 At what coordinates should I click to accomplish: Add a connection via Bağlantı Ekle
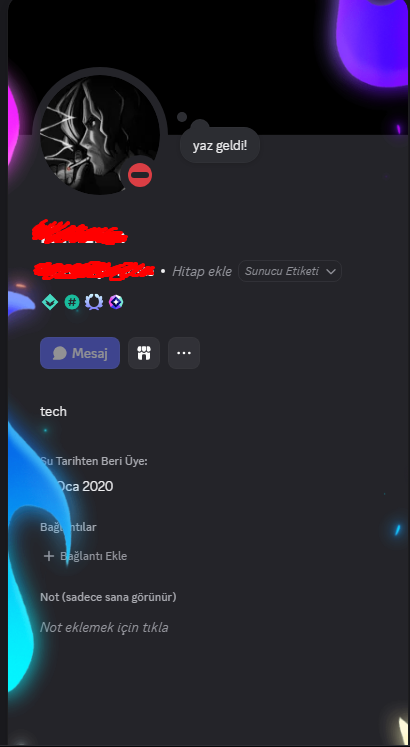point(85,556)
